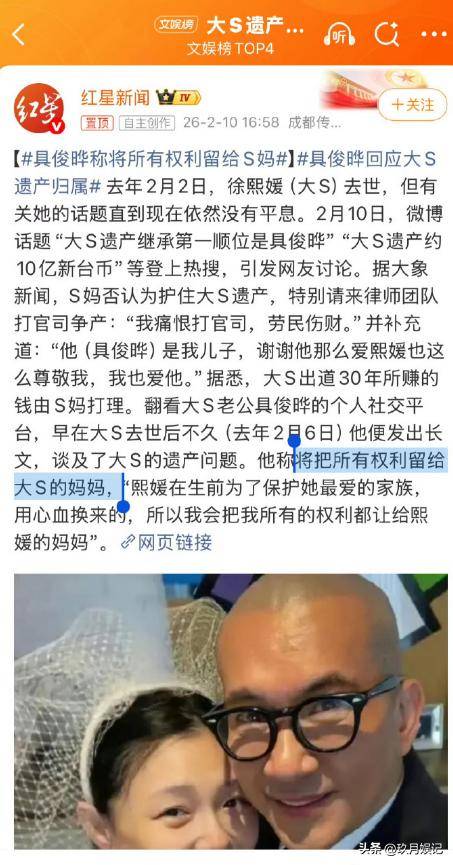Open 红星新闻 profile avatar

[39, 108]
